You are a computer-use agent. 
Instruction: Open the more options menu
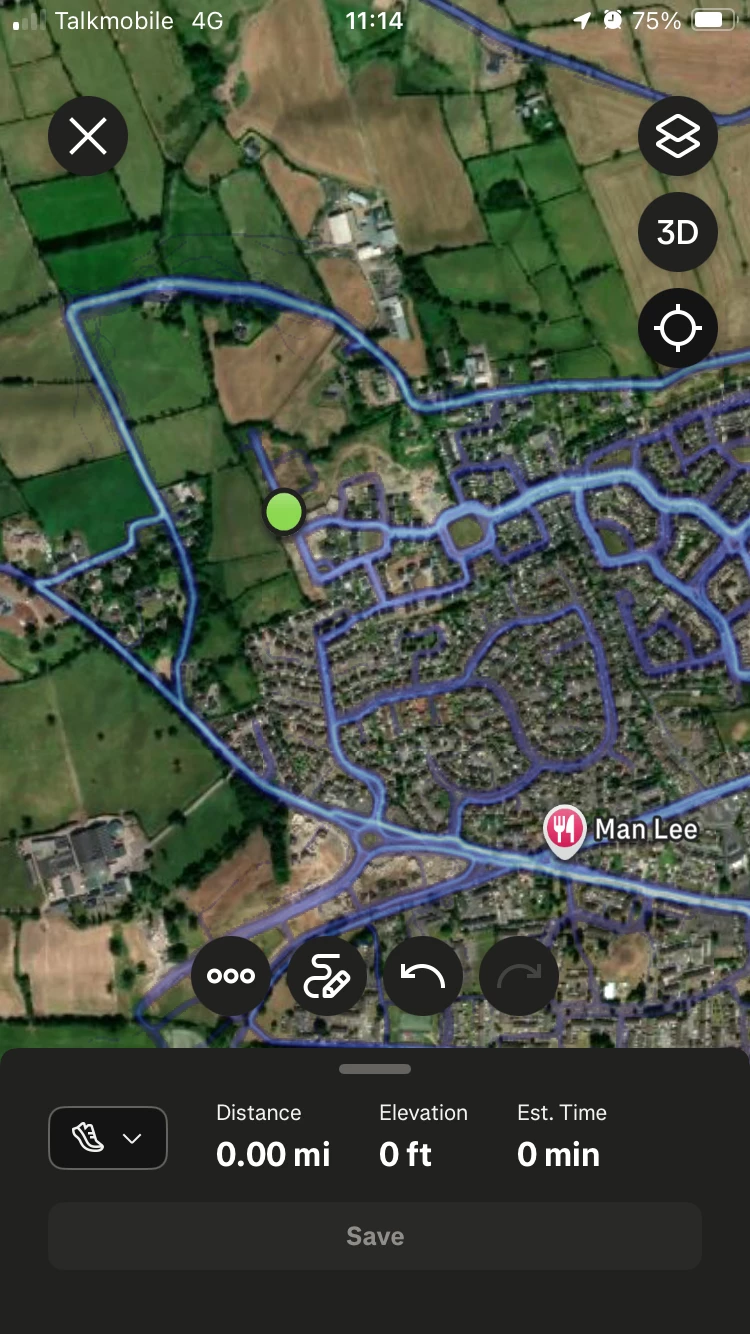coord(231,976)
